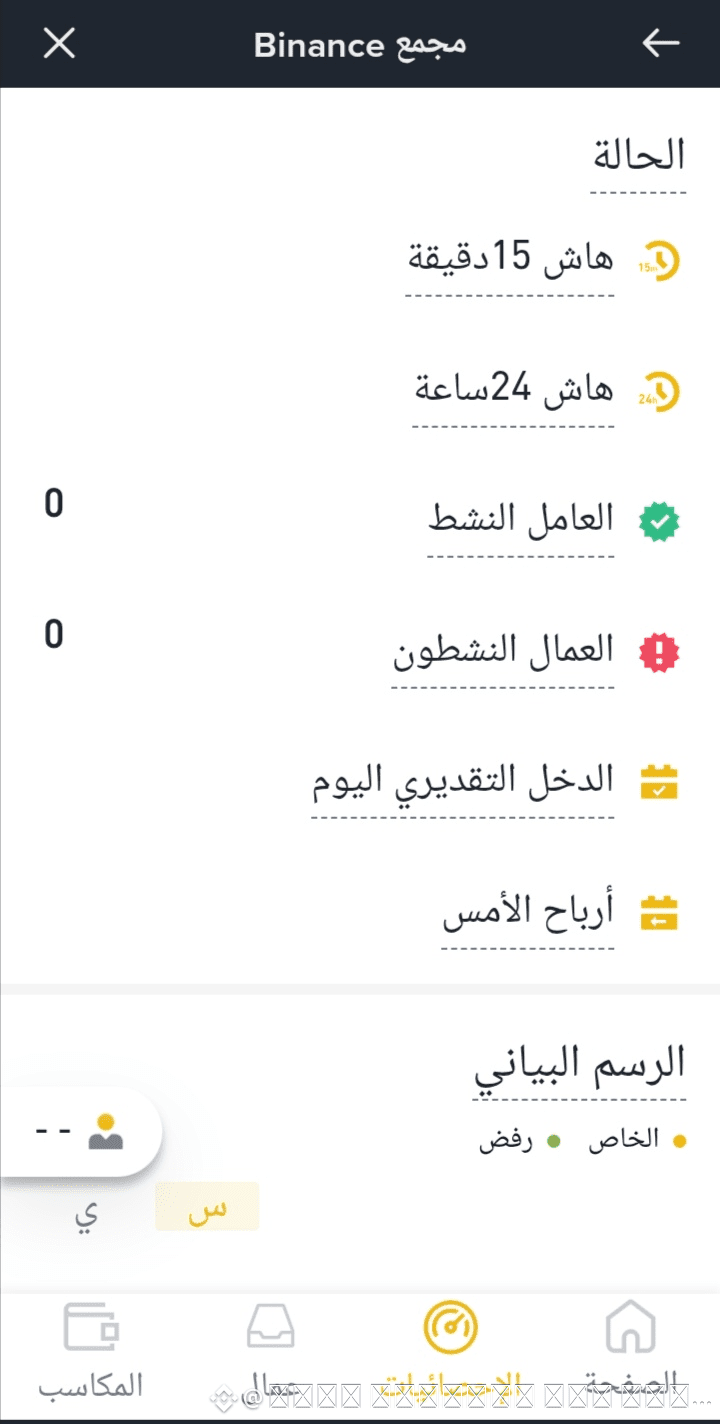This screenshot has height=1424, width=720.
Task: Switch to the Statistics tab
Action: pos(450,1349)
